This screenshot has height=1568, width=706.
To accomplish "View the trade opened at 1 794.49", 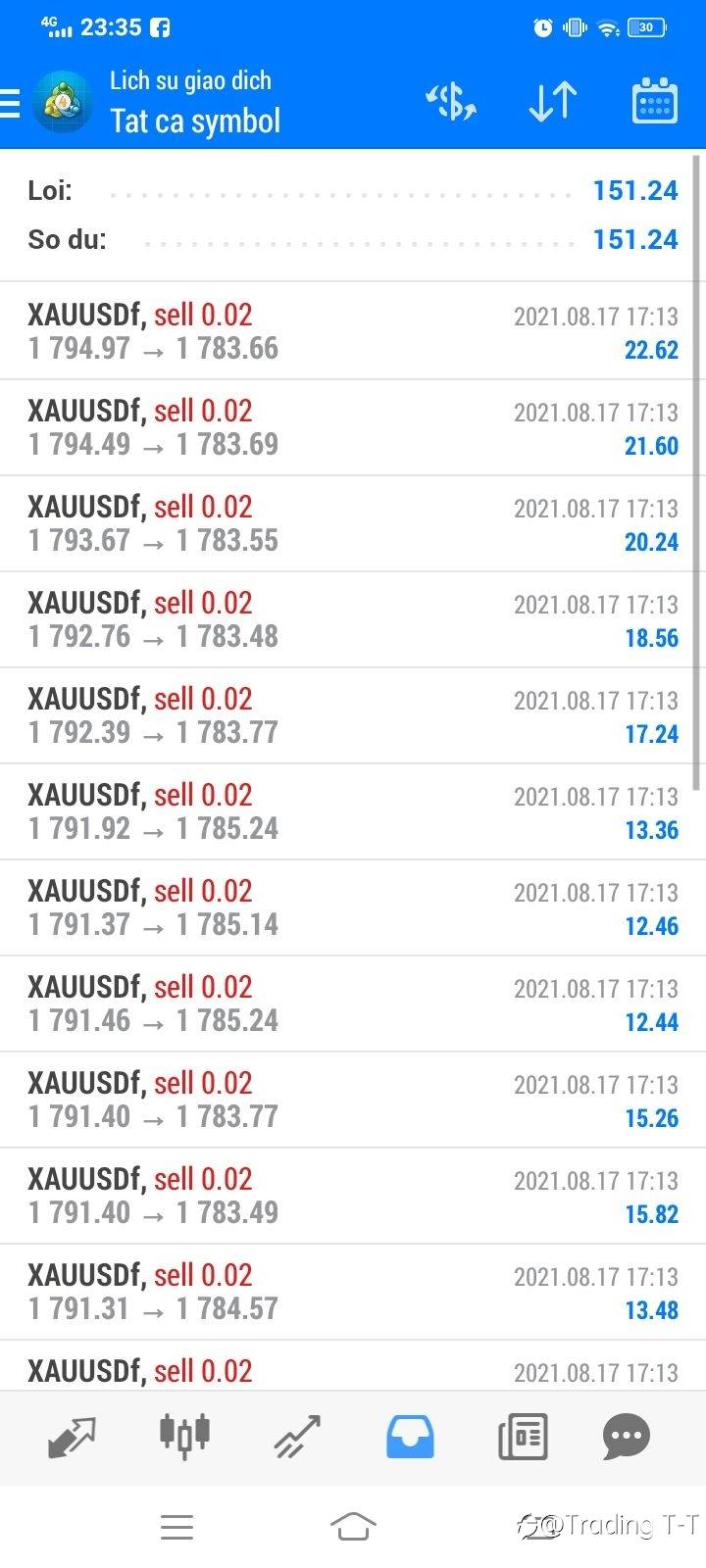I will (x=353, y=427).
